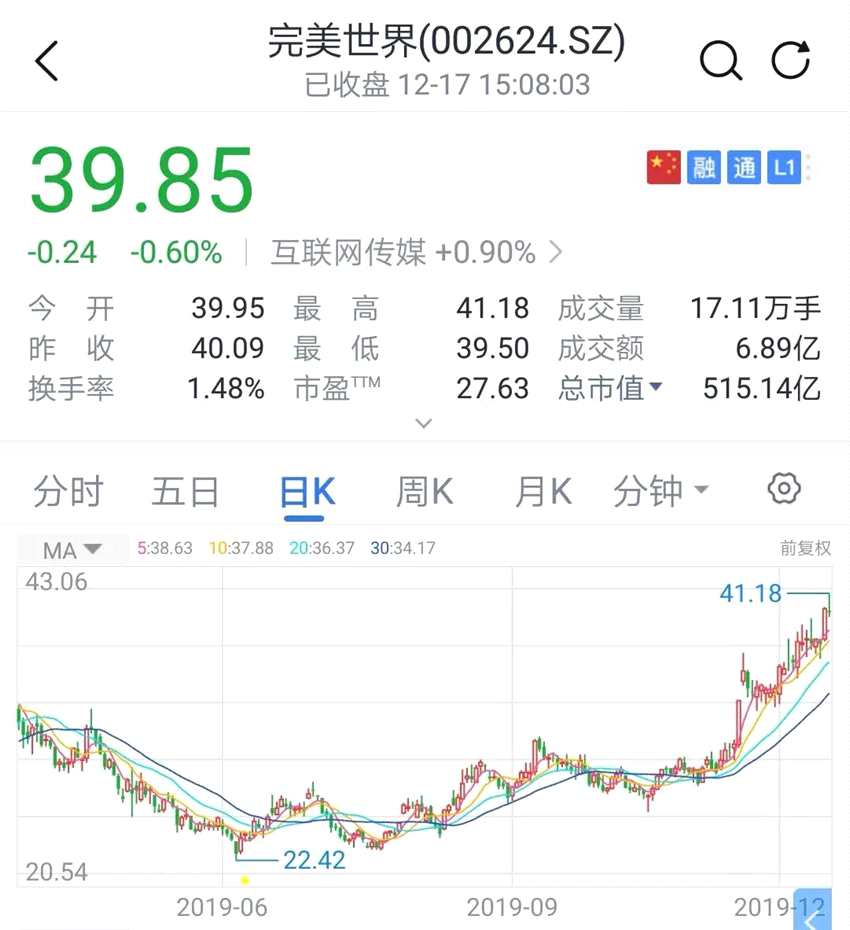Change the 前复权 adjustment setting

click(805, 548)
